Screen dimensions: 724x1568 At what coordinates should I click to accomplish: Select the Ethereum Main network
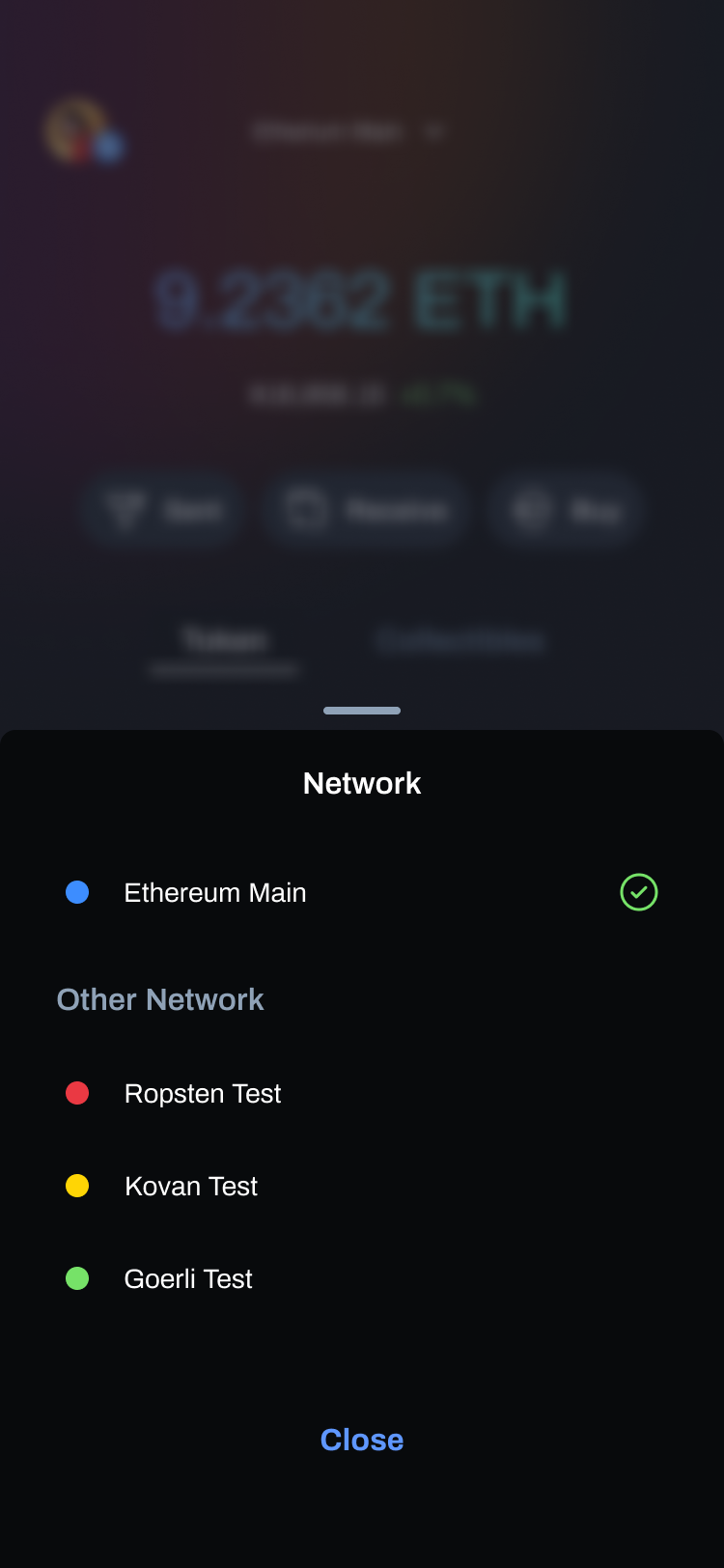215,893
